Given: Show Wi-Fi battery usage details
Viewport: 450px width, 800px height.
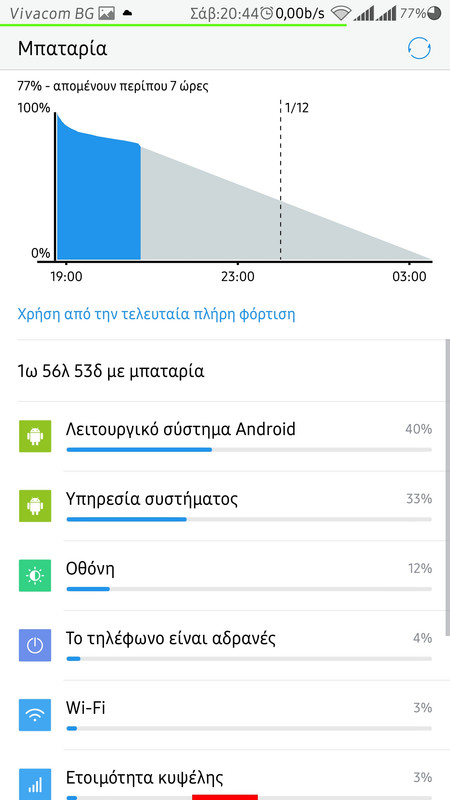Looking at the screenshot, I should pyautogui.click(x=225, y=715).
